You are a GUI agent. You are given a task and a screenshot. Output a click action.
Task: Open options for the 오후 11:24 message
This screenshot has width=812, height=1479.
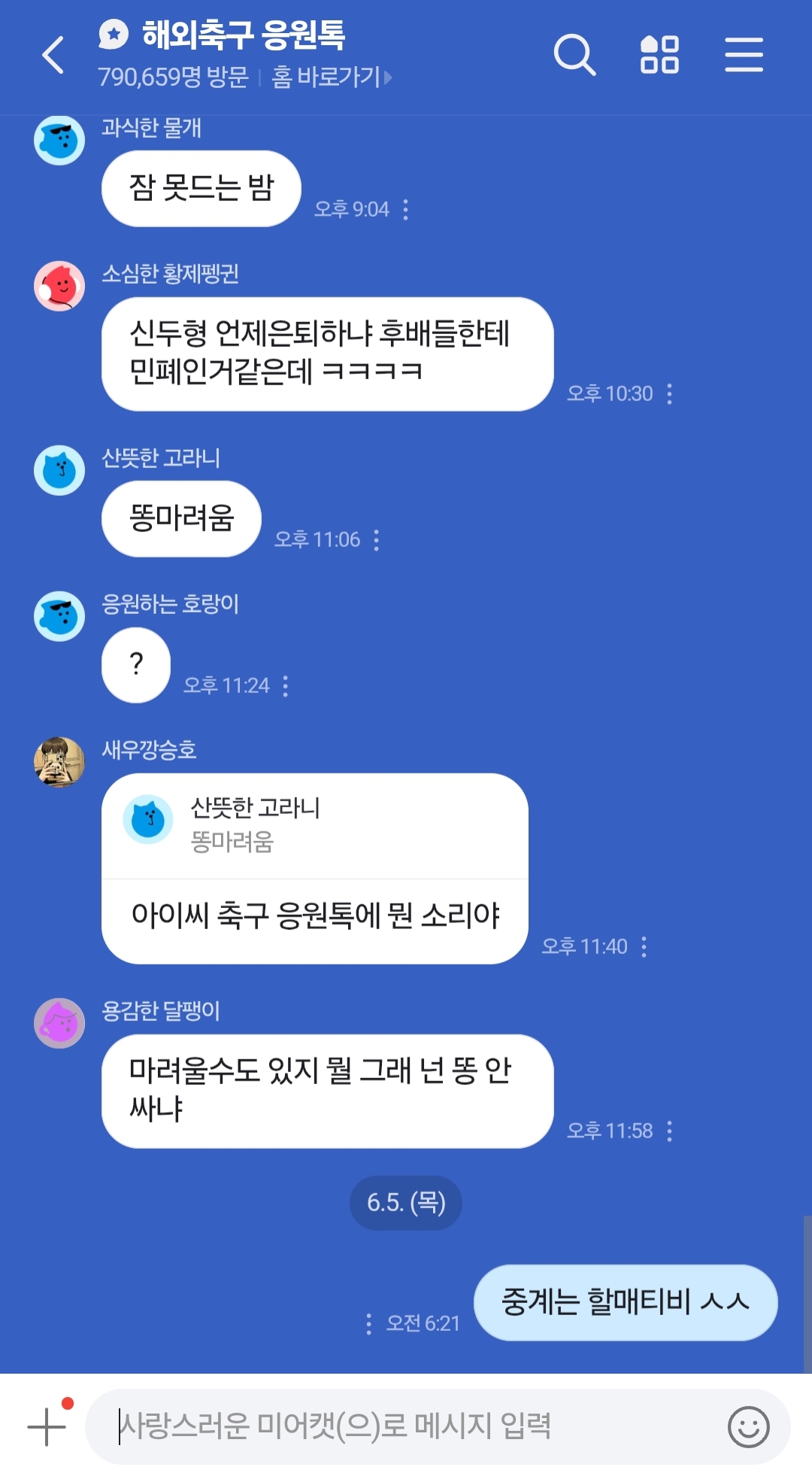pyautogui.click(x=286, y=685)
